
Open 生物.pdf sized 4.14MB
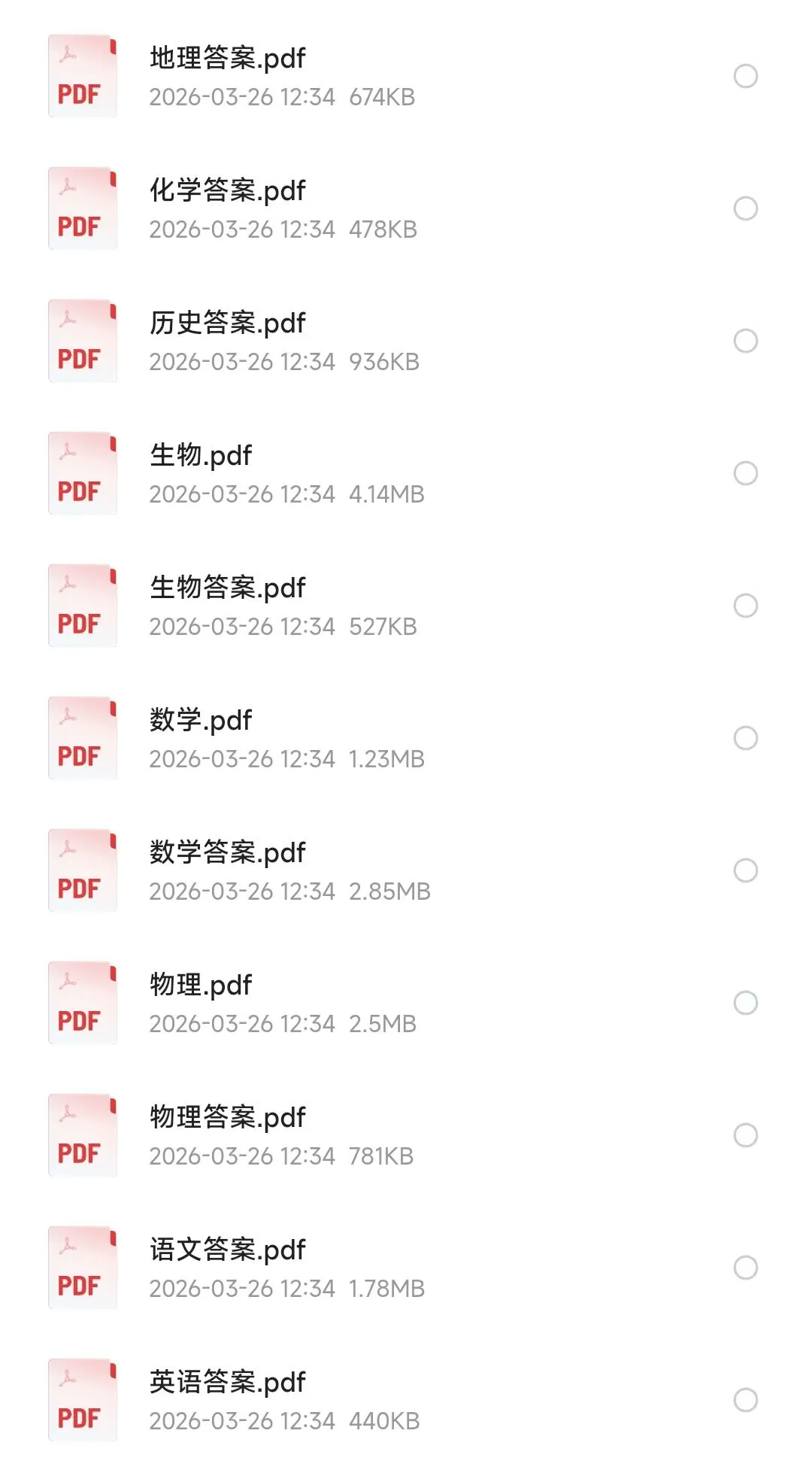click(x=406, y=473)
